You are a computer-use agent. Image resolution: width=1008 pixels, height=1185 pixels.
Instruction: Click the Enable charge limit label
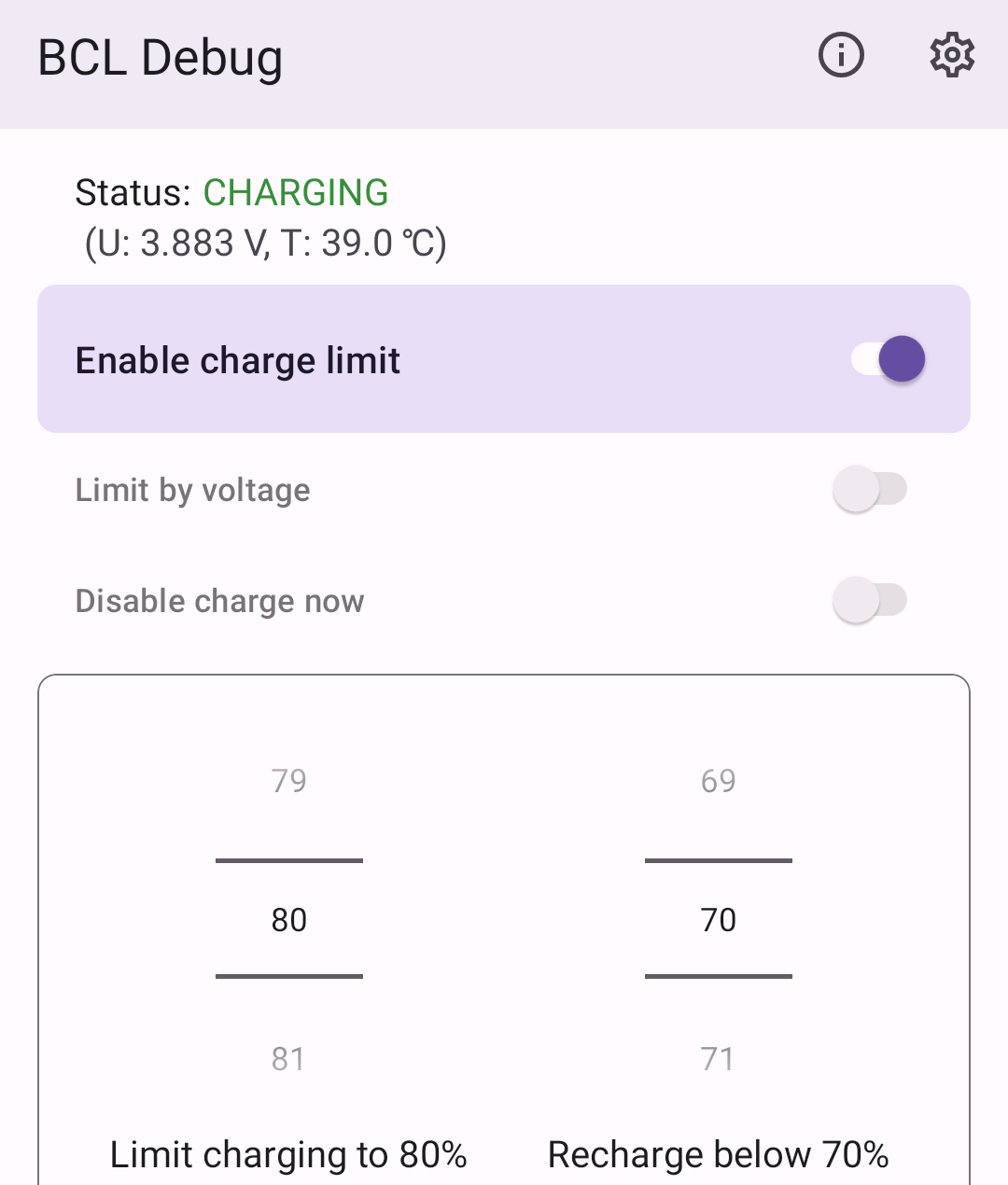pyautogui.click(x=238, y=360)
